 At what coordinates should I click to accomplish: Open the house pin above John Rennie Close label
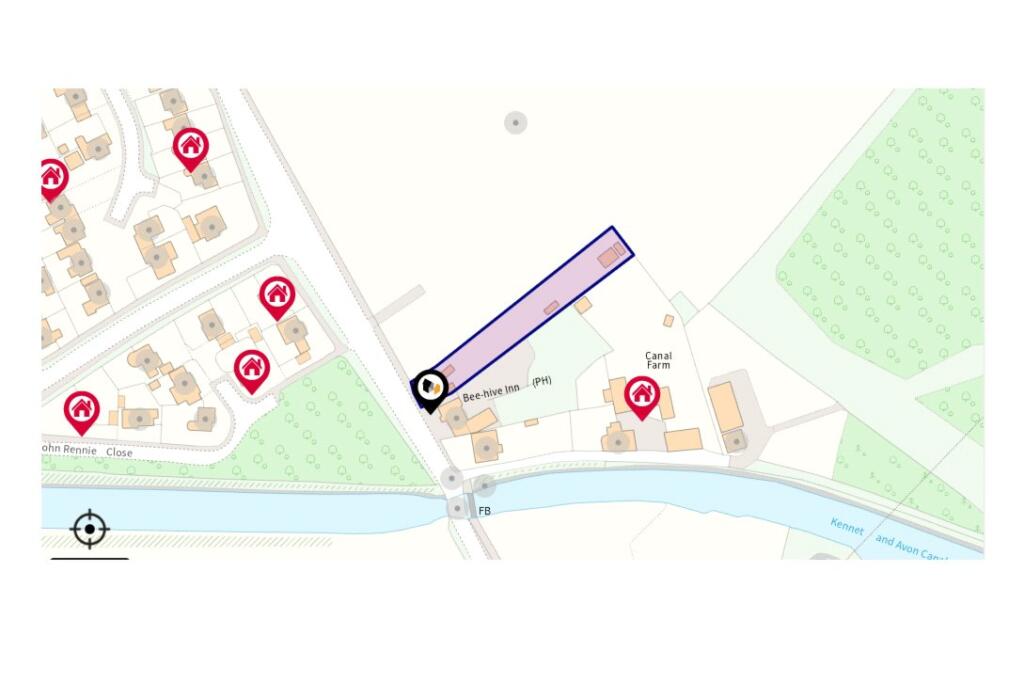tap(82, 410)
